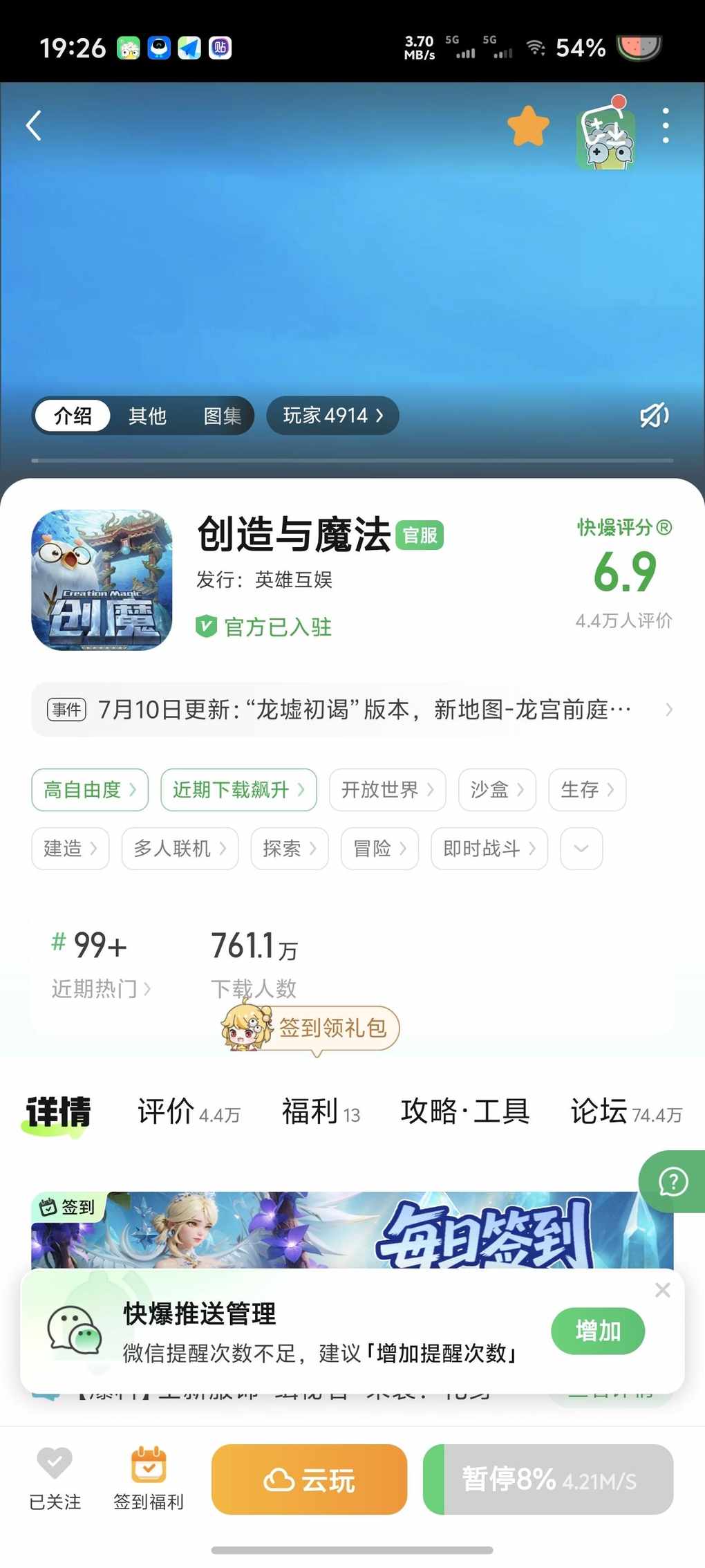Start cloud play with 云玩

(309, 1479)
